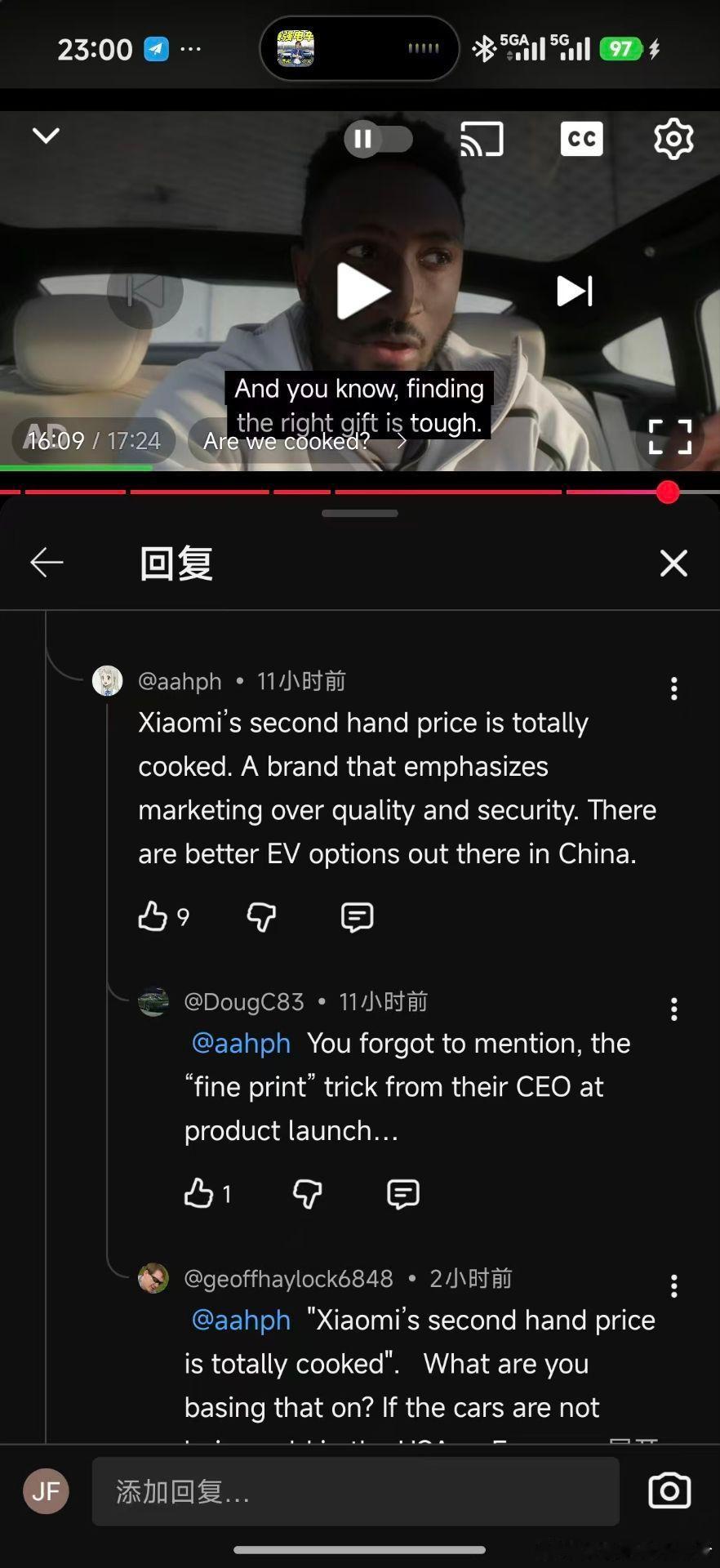The height and width of the screenshot is (1568, 720).
Task: Go back from the replies panel
Action: tap(47, 562)
